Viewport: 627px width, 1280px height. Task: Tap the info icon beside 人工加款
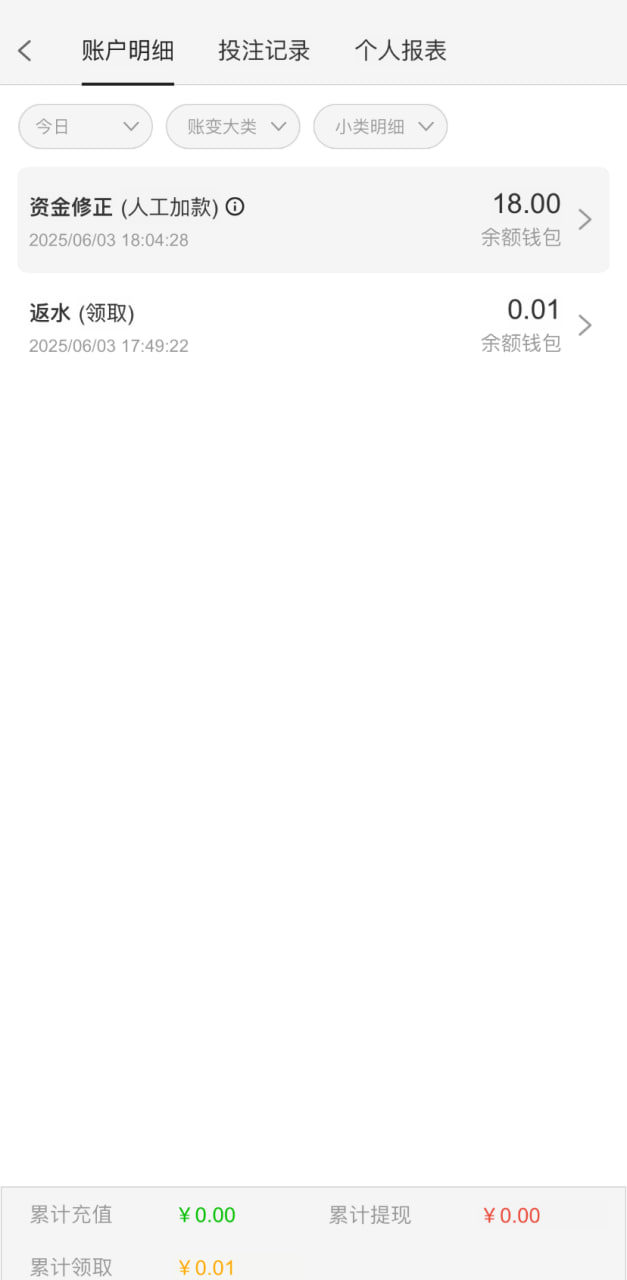pyautogui.click(x=235, y=207)
